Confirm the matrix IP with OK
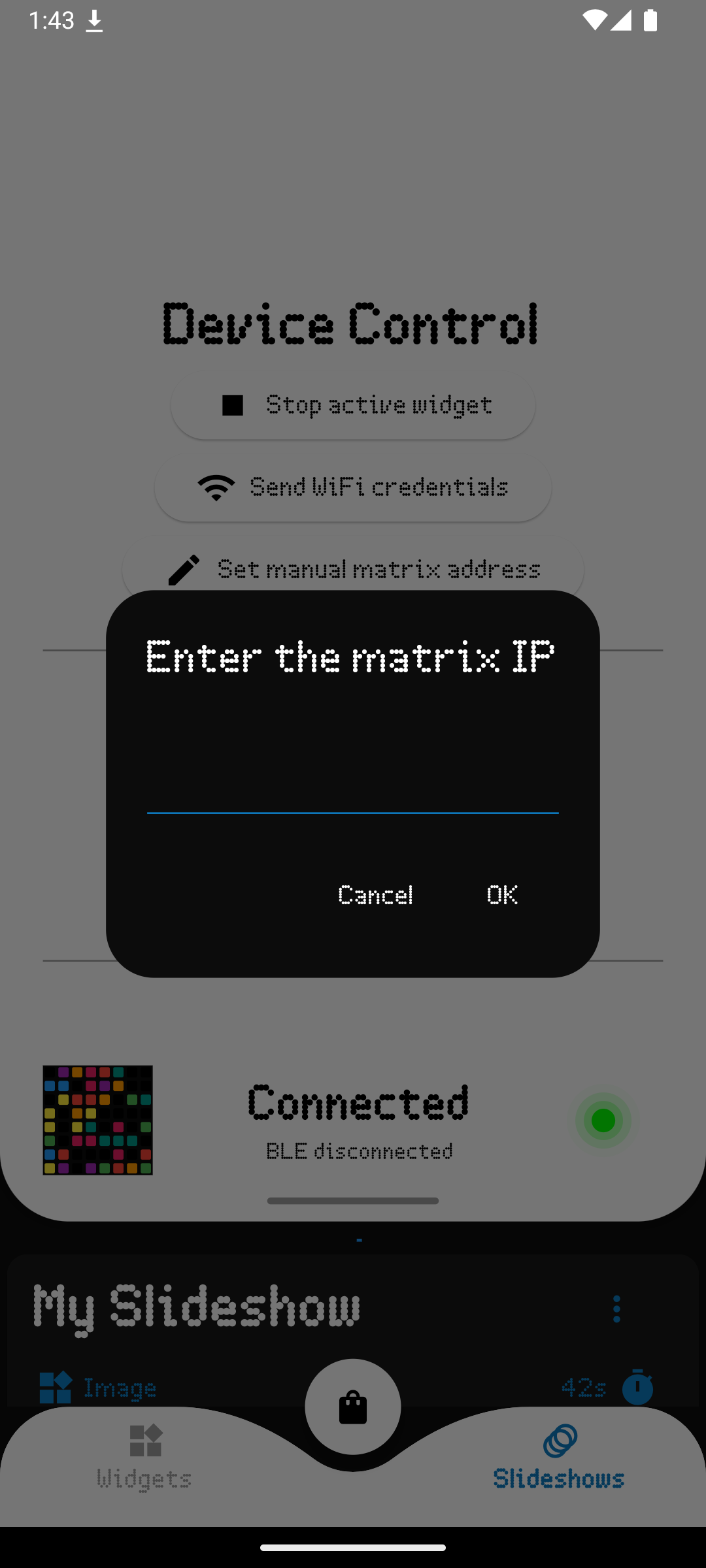The width and height of the screenshot is (706, 1568). click(x=502, y=894)
